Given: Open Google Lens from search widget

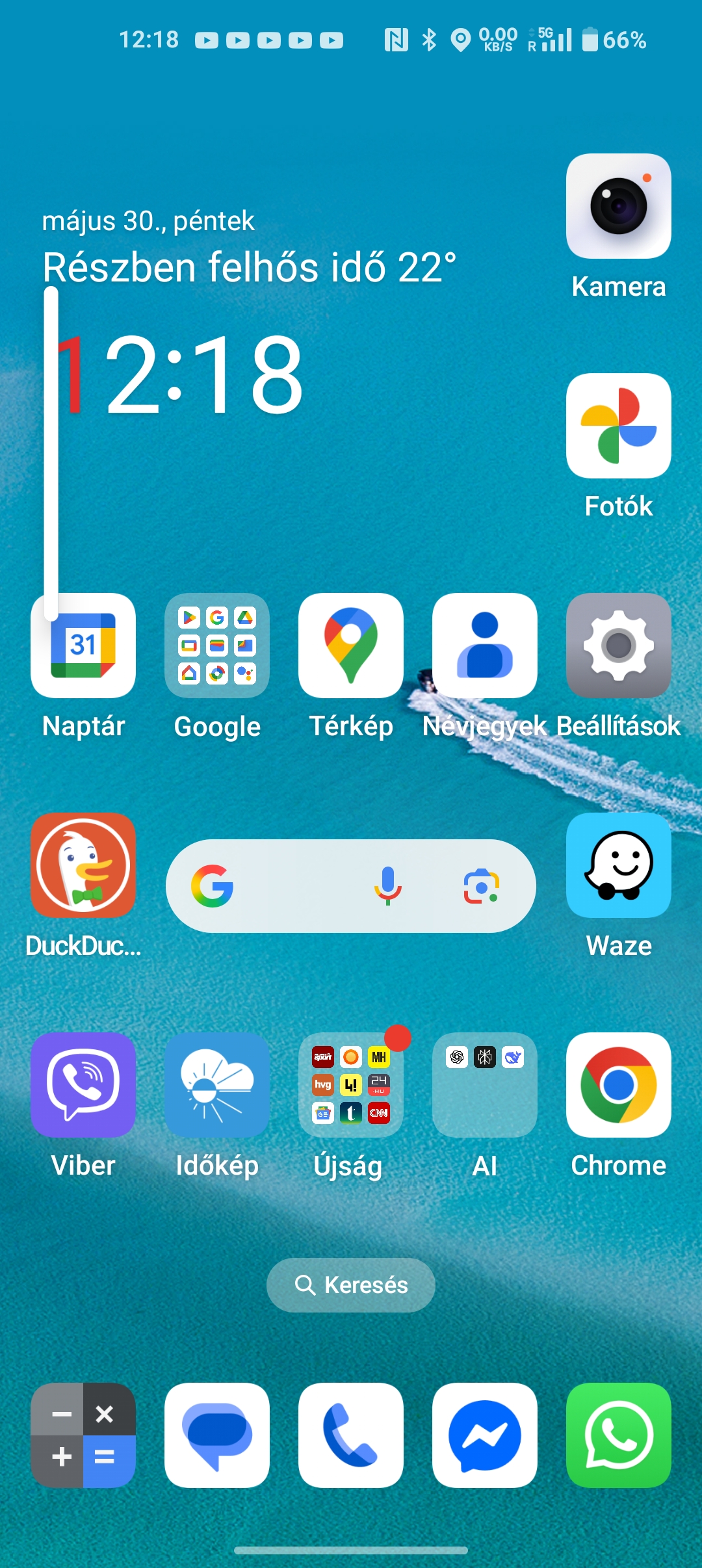Looking at the screenshot, I should (481, 886).
